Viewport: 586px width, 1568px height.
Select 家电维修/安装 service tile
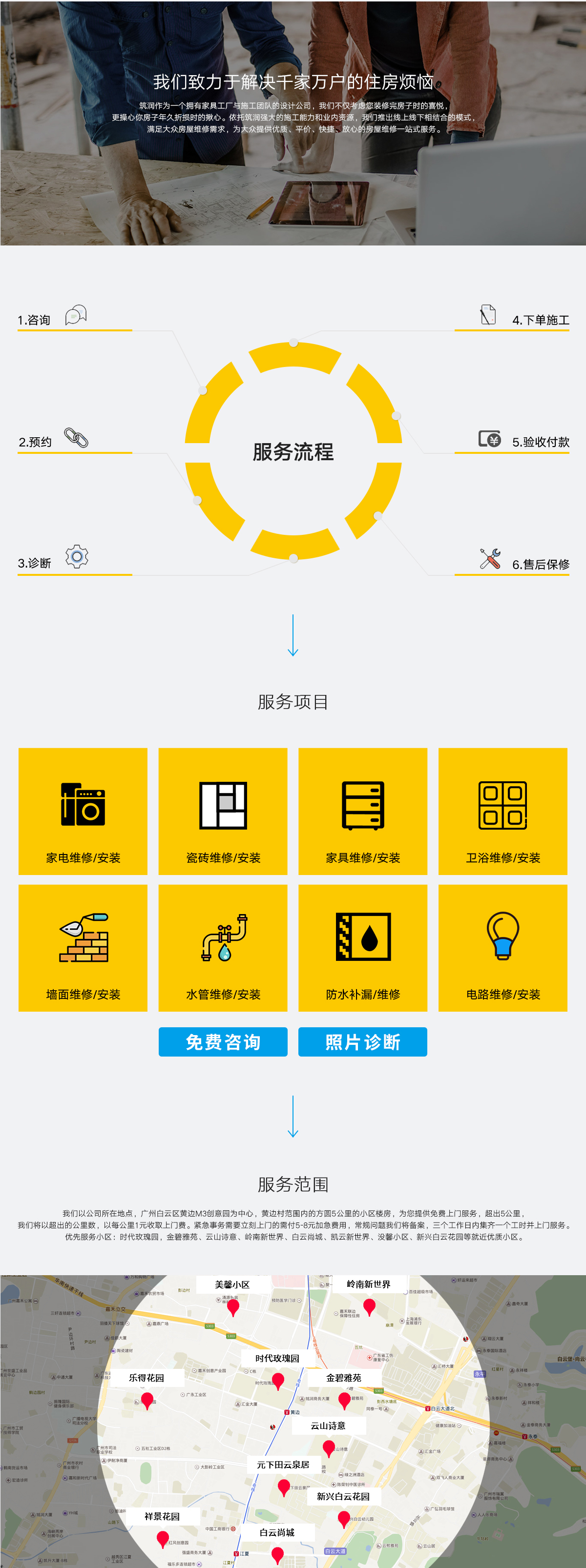click(83, 811)
